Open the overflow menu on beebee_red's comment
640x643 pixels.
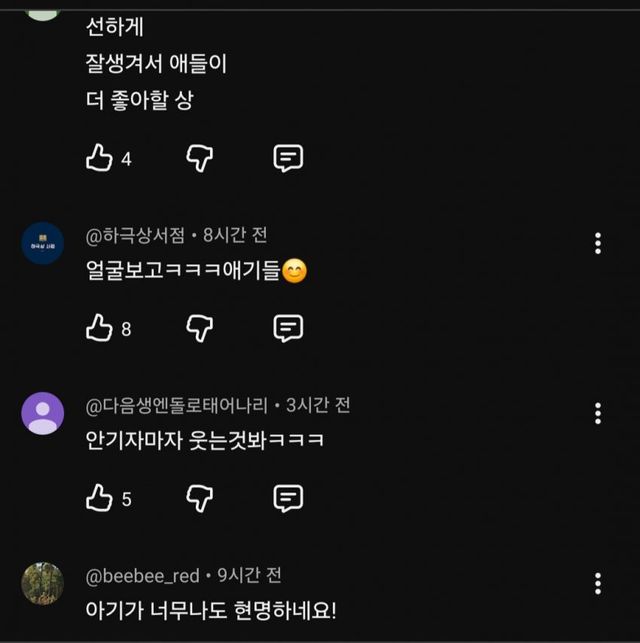point(598,584)
